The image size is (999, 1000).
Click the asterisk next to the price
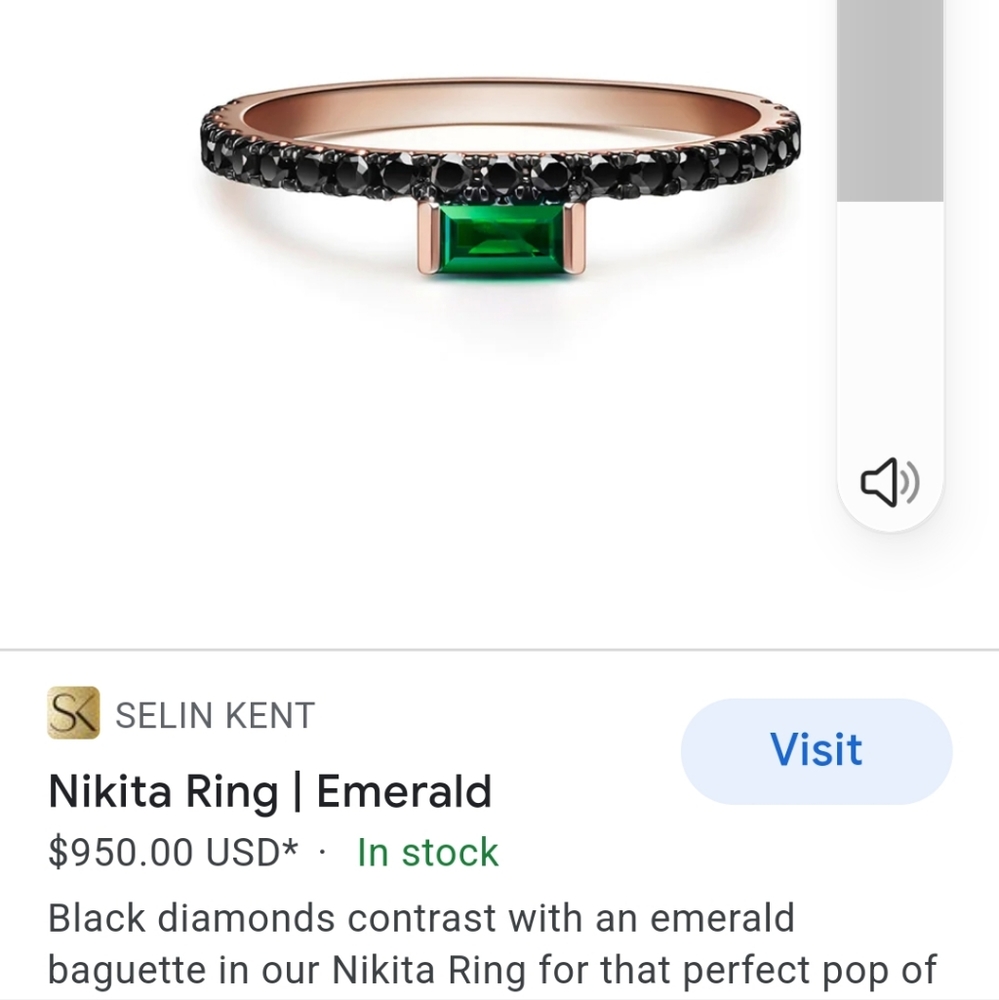[288, 850]
